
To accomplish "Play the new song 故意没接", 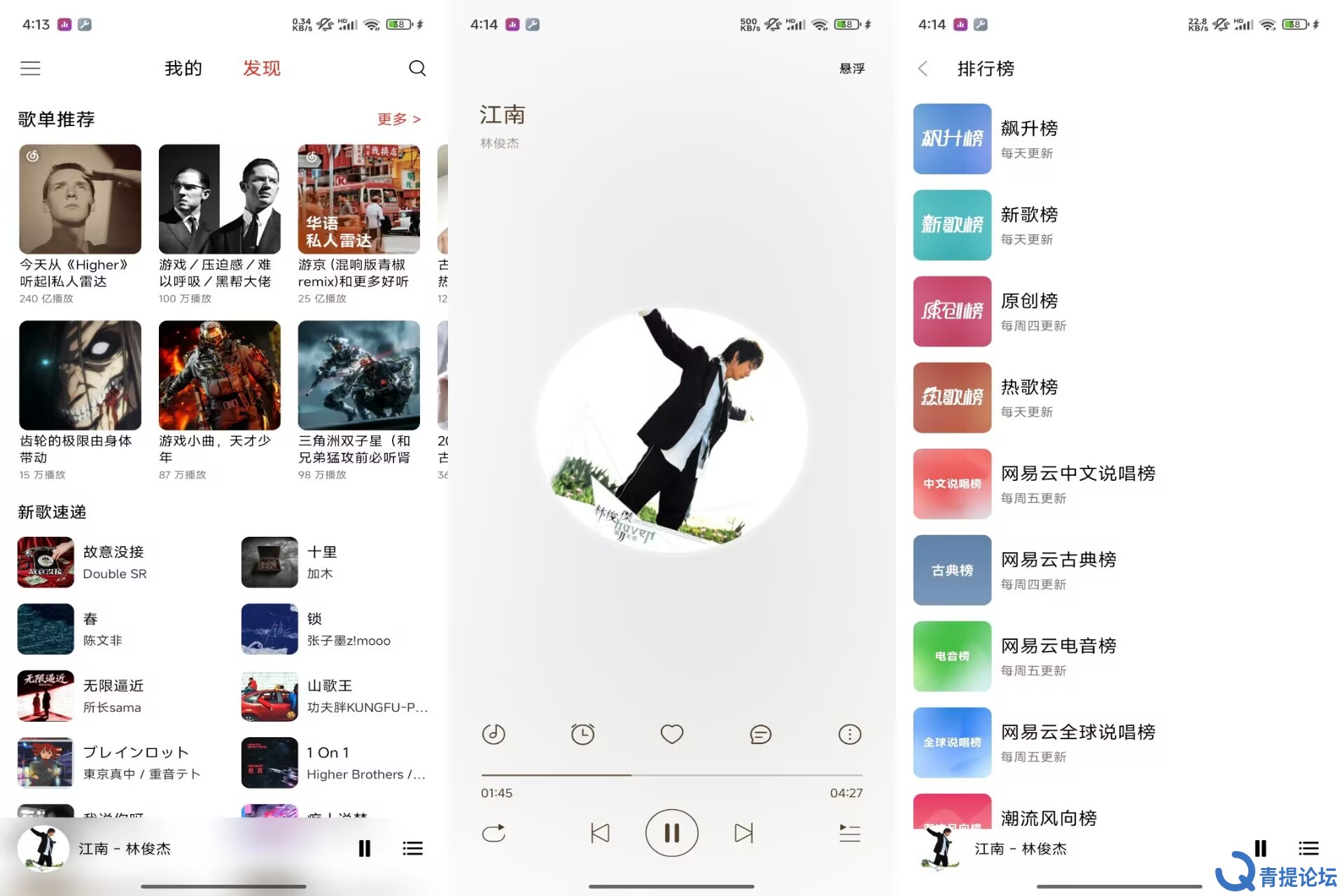I will tap(113, 562).
